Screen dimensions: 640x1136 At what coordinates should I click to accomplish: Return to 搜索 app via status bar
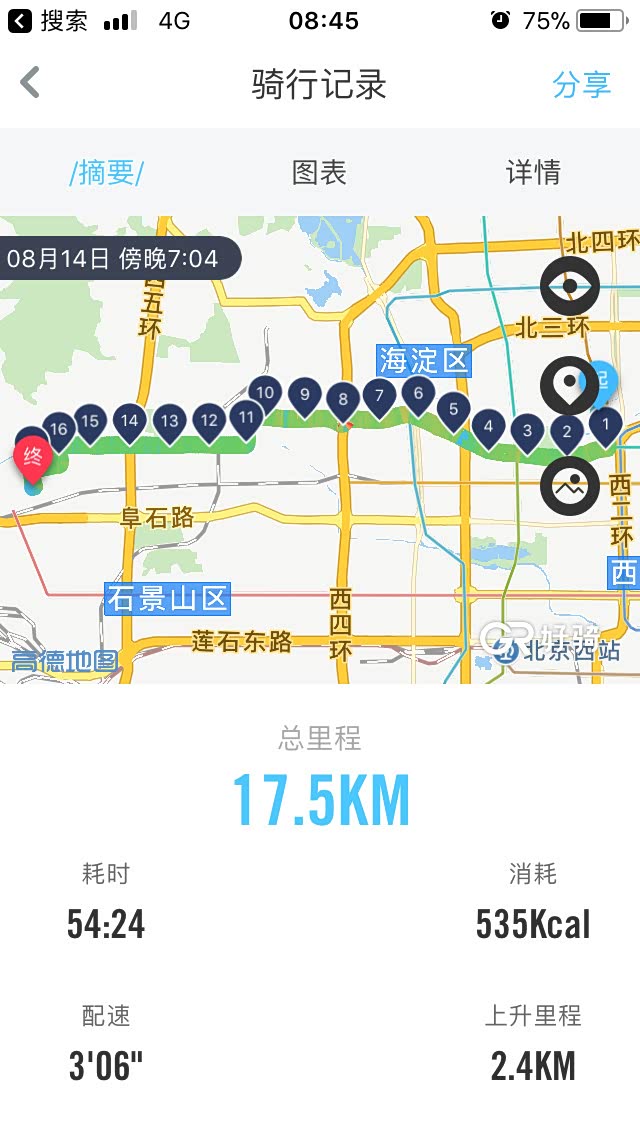point(48,20)
